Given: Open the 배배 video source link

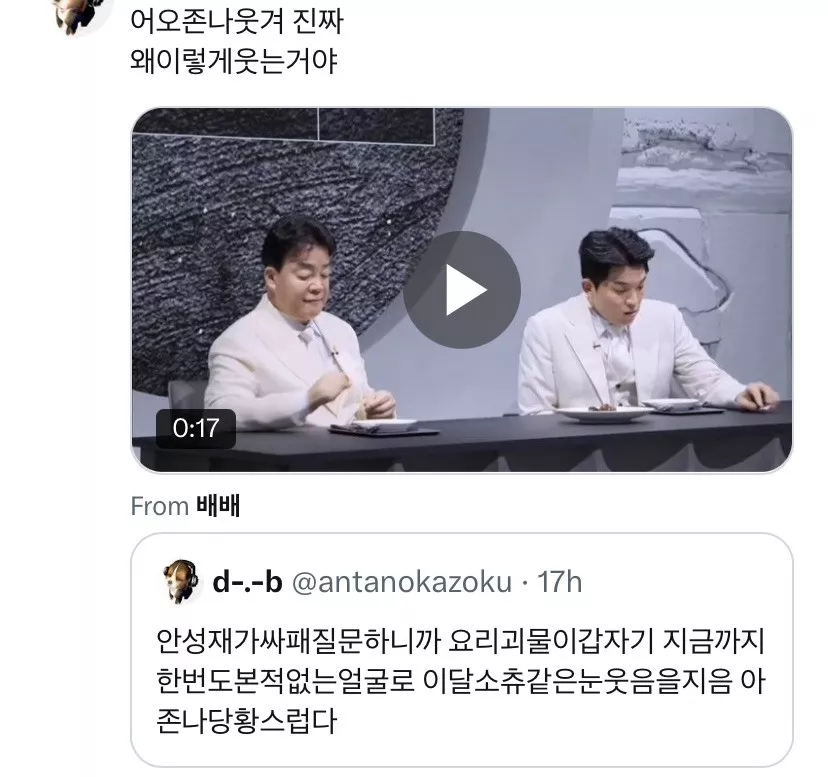Looking at the screenshot, I should [218, 506].
